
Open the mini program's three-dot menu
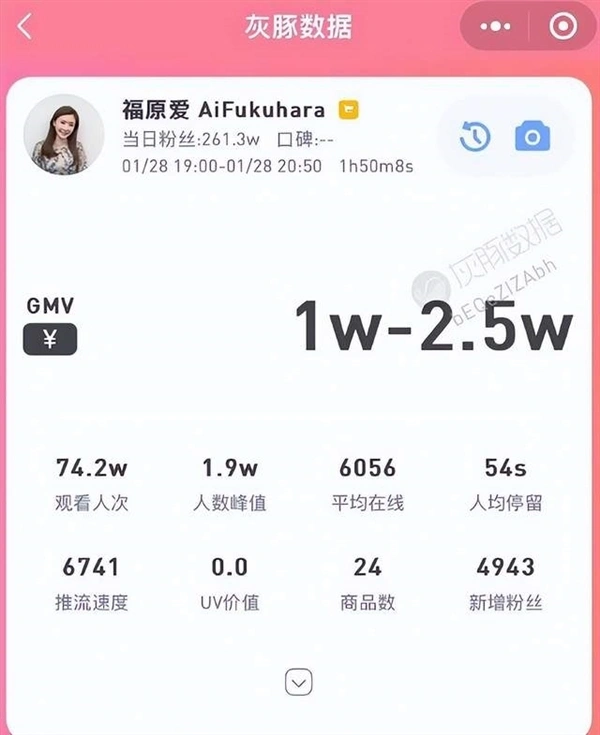496,27
